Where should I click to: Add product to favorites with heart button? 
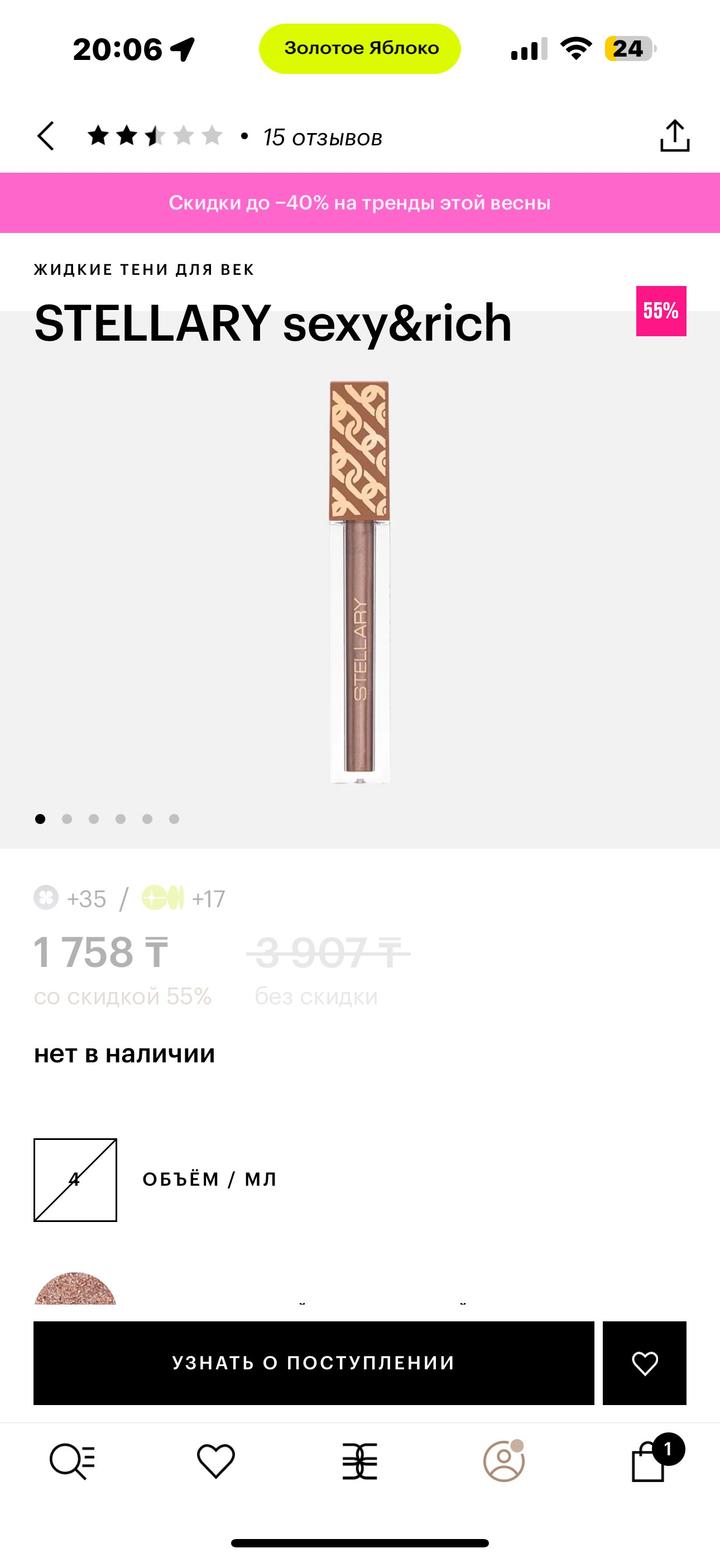click(645, 1363)
